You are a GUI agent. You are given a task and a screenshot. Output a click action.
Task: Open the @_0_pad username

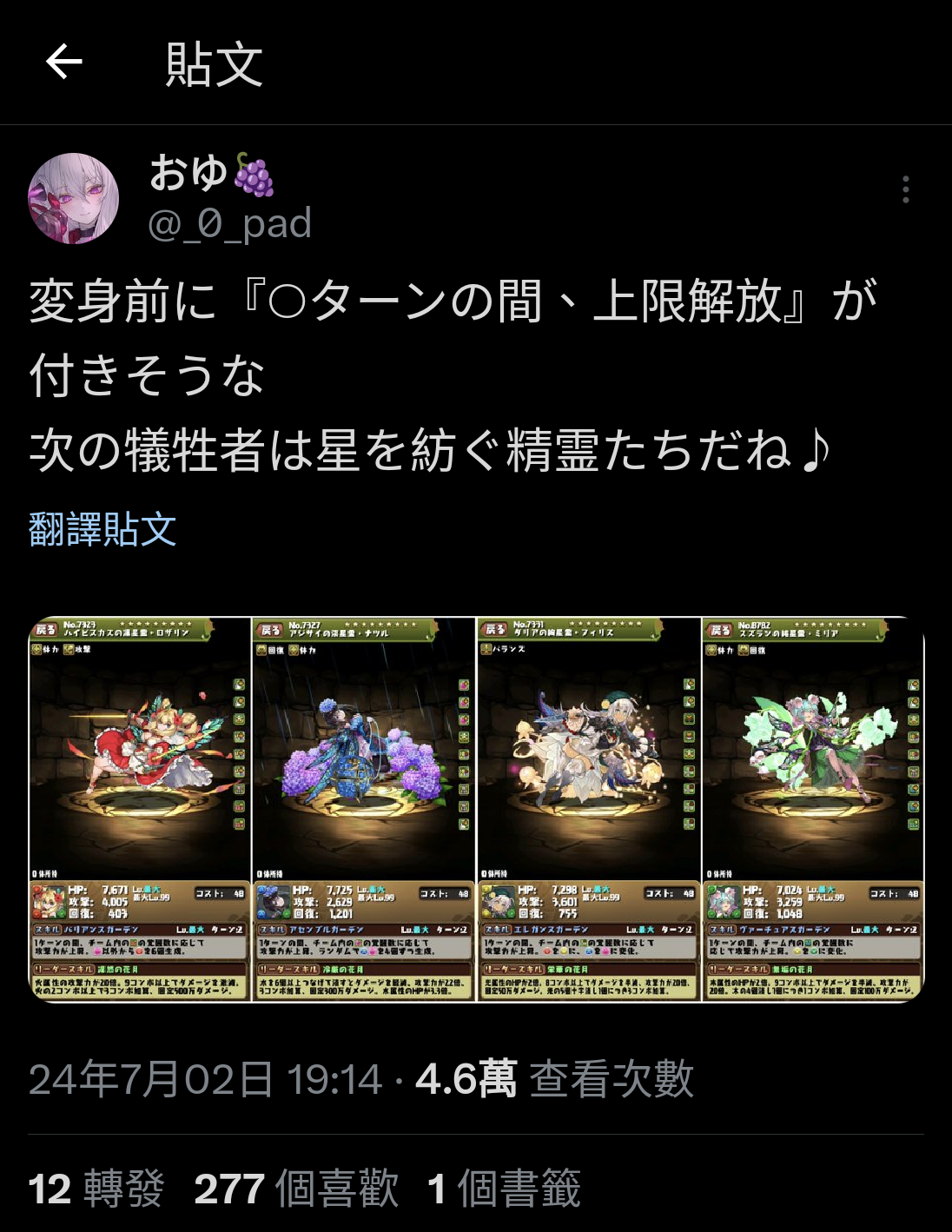point(230,224)
